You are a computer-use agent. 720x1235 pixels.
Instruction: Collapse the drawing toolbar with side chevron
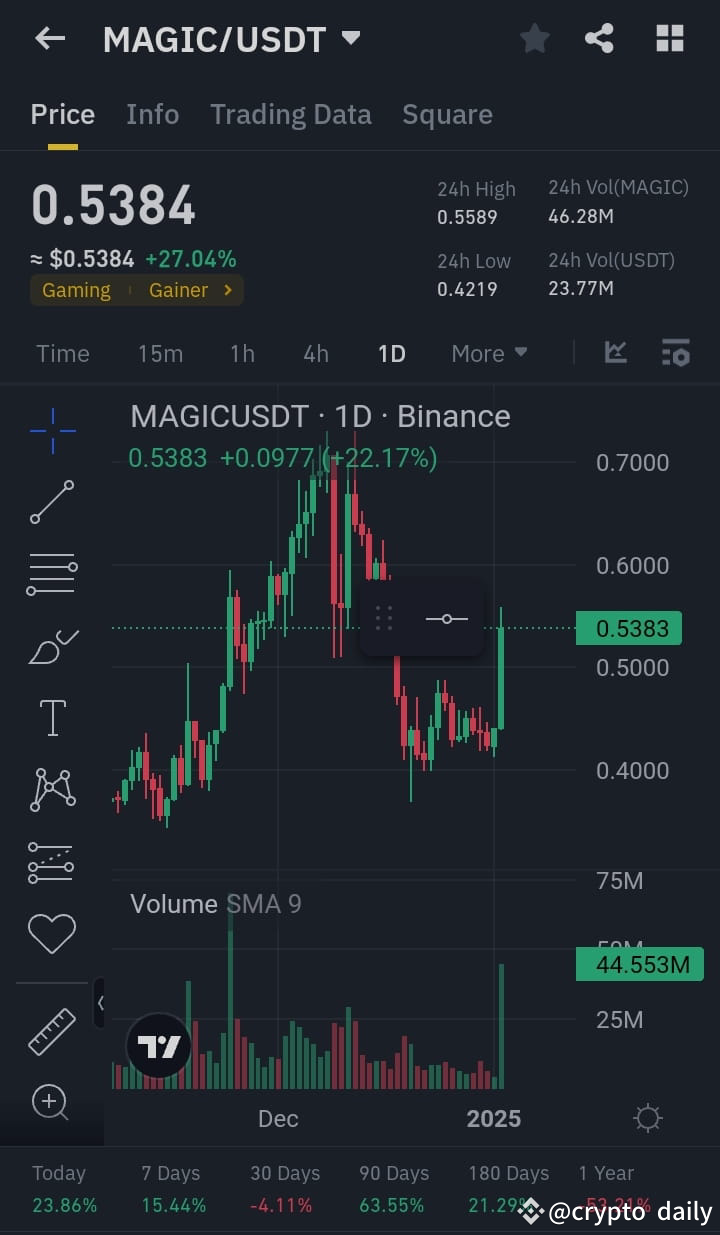point(98,1003)
